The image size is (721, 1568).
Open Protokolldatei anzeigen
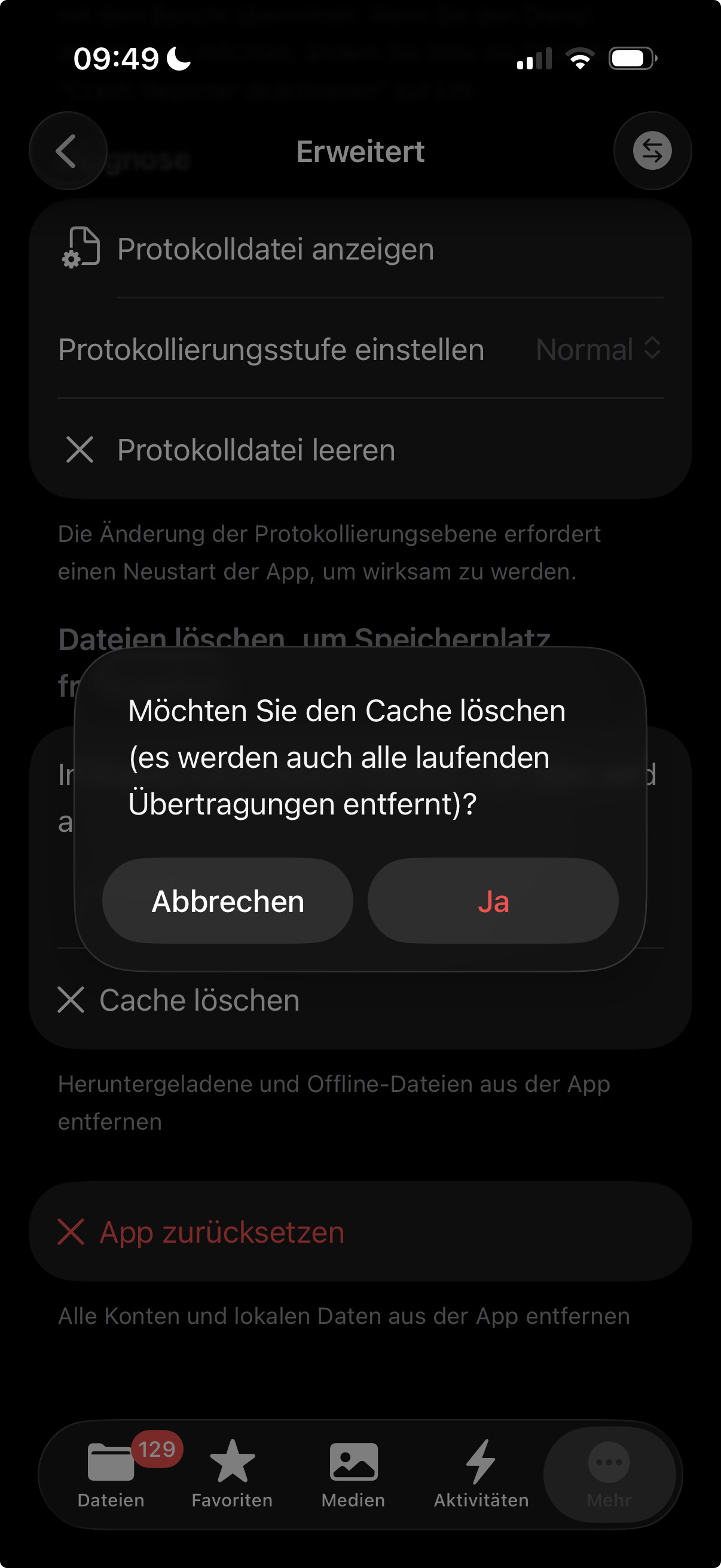[275, 249]
